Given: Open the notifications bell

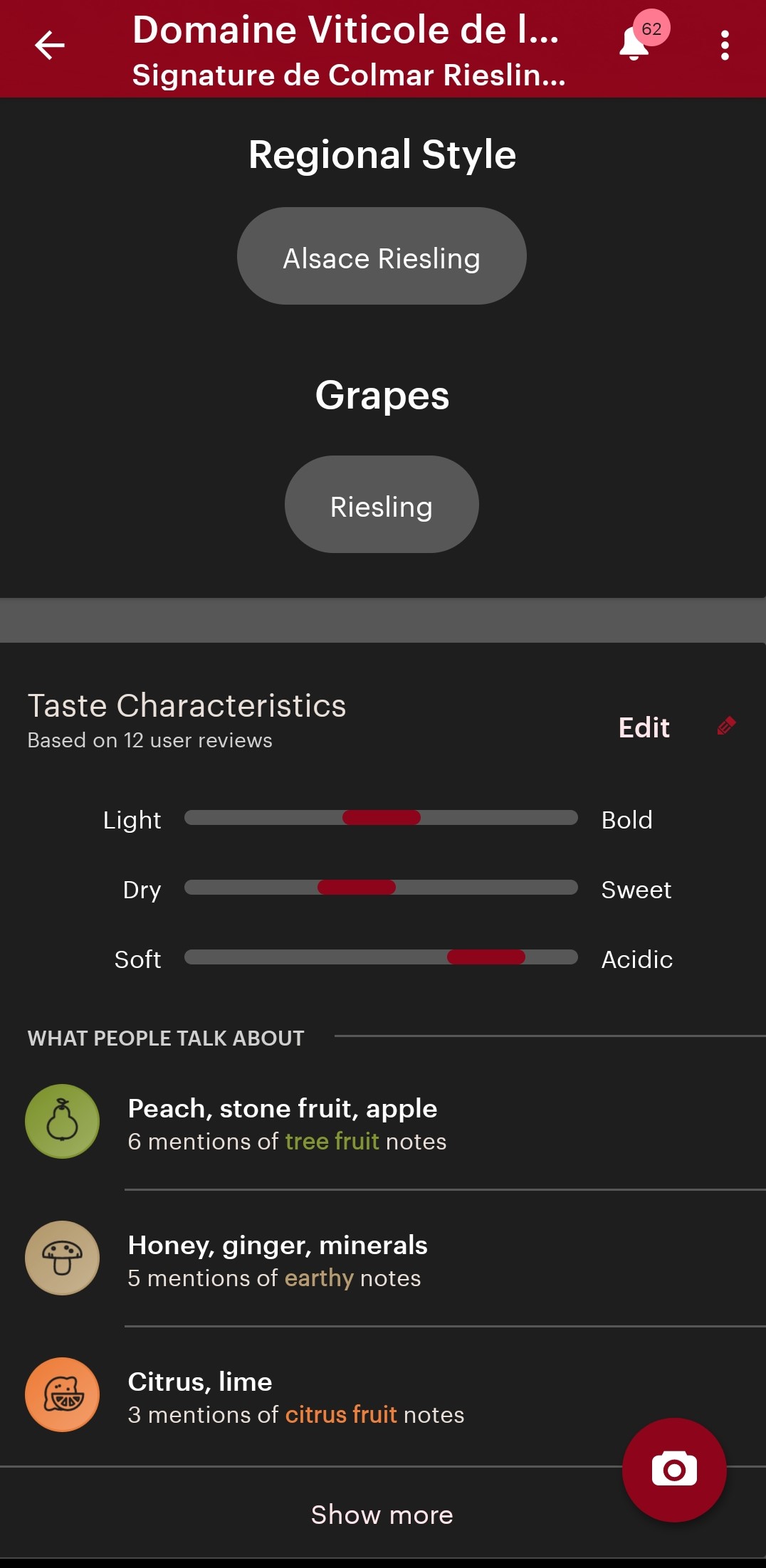Looking at the screenshot, I should (x=634, y=44).
